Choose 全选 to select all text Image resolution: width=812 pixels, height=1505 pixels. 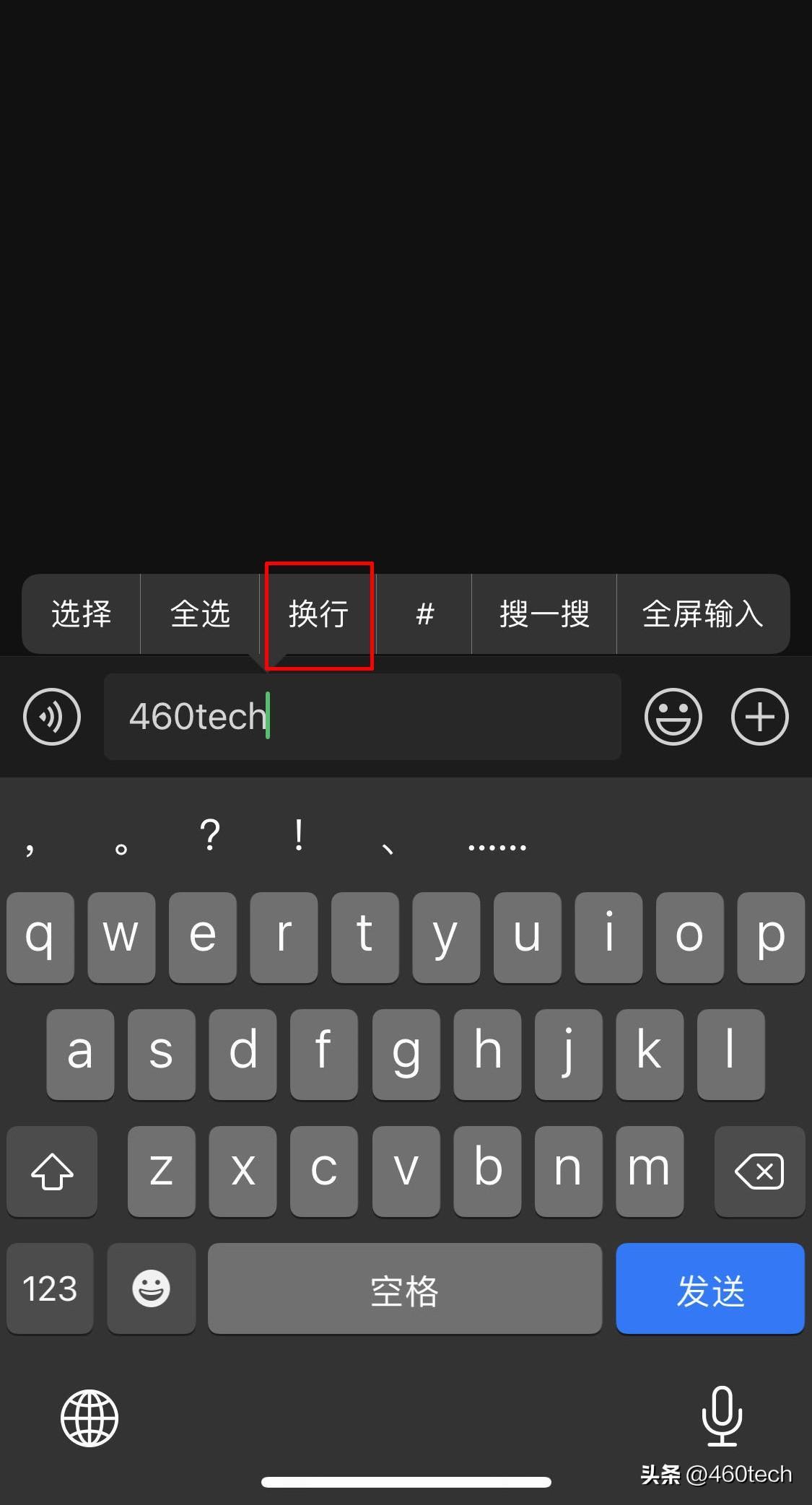coord(200,614)
